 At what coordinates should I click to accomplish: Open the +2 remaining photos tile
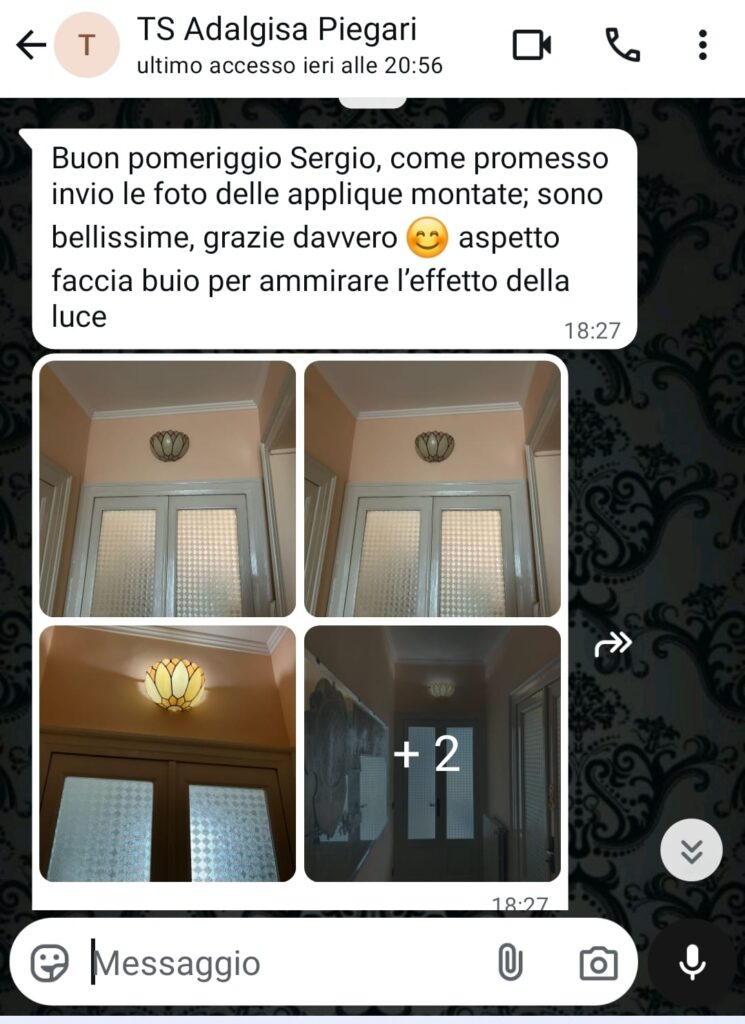(x=432, y=753)
